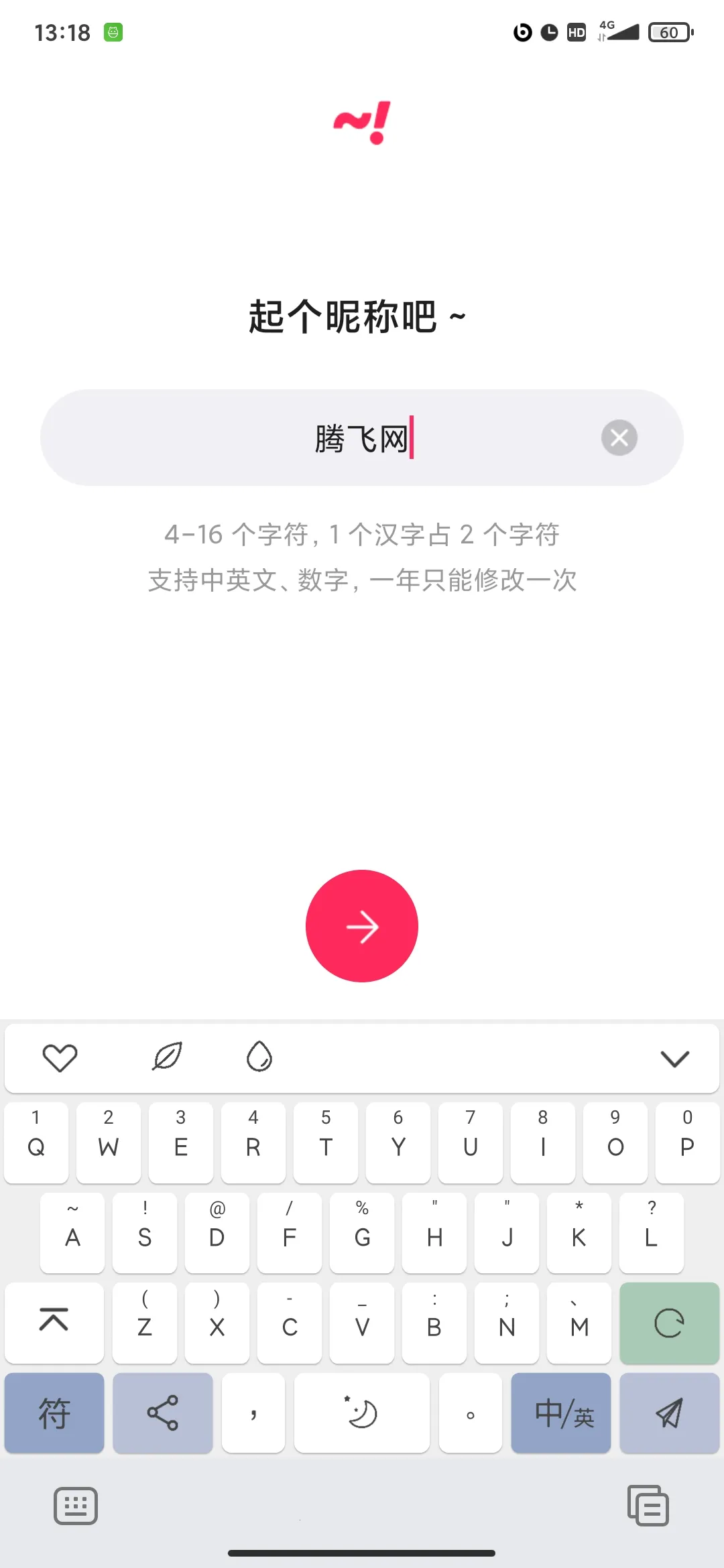Open the symbols keyboard with 符 key
Image resolution: width=724 pixels, height=1568 pixels.
click(54, 1413)
